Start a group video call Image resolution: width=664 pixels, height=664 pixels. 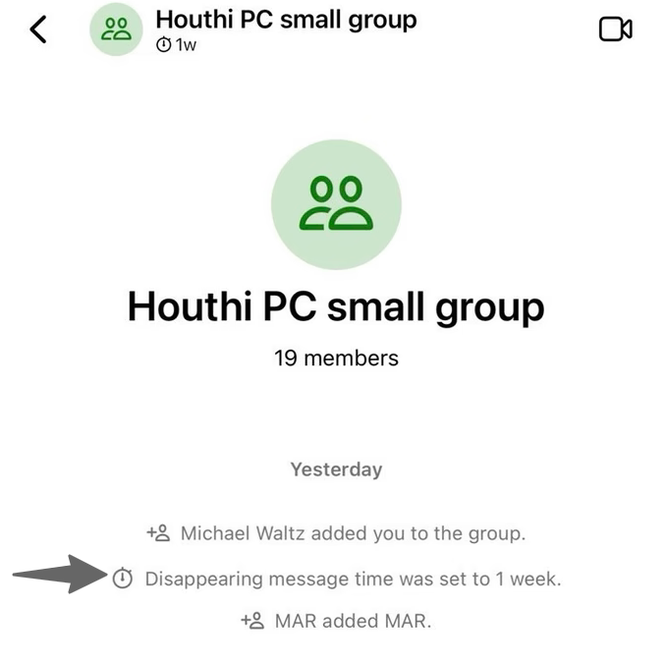tap(615, 30)
